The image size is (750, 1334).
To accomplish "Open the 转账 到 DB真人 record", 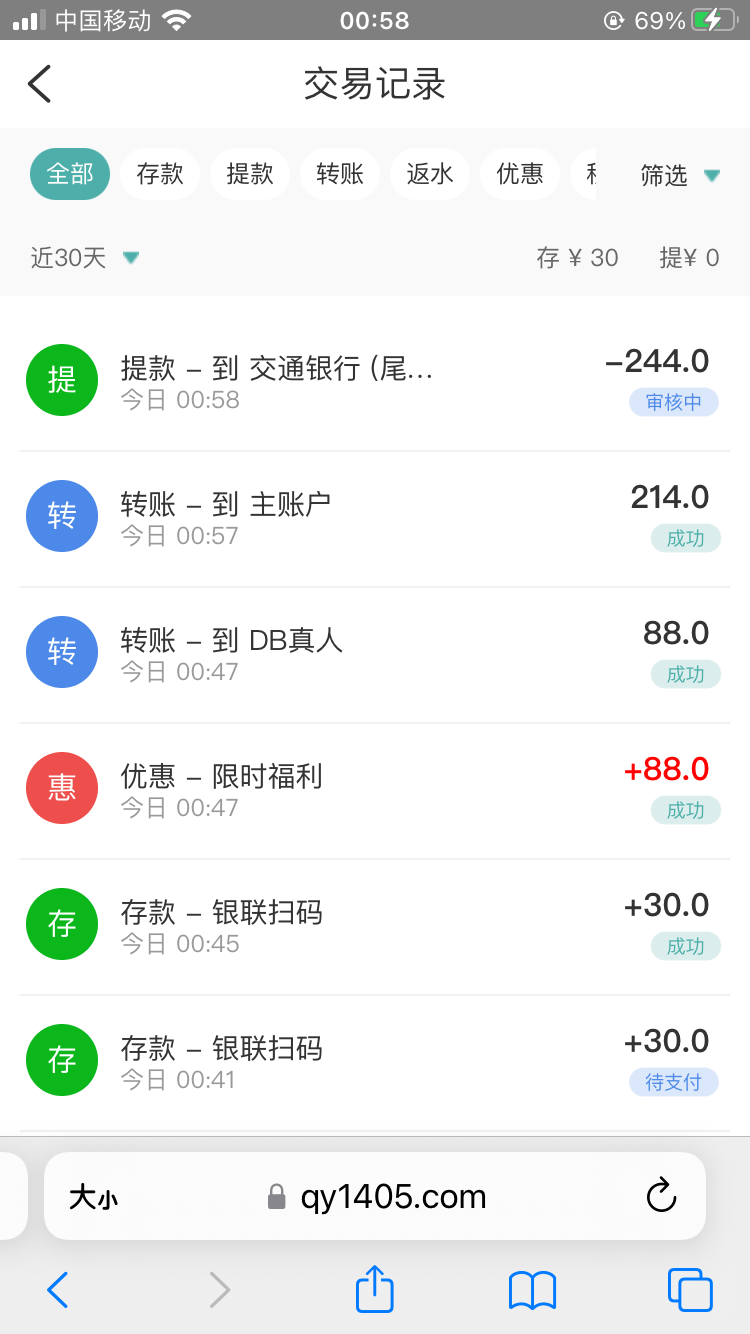I will [x=375, y=655].
